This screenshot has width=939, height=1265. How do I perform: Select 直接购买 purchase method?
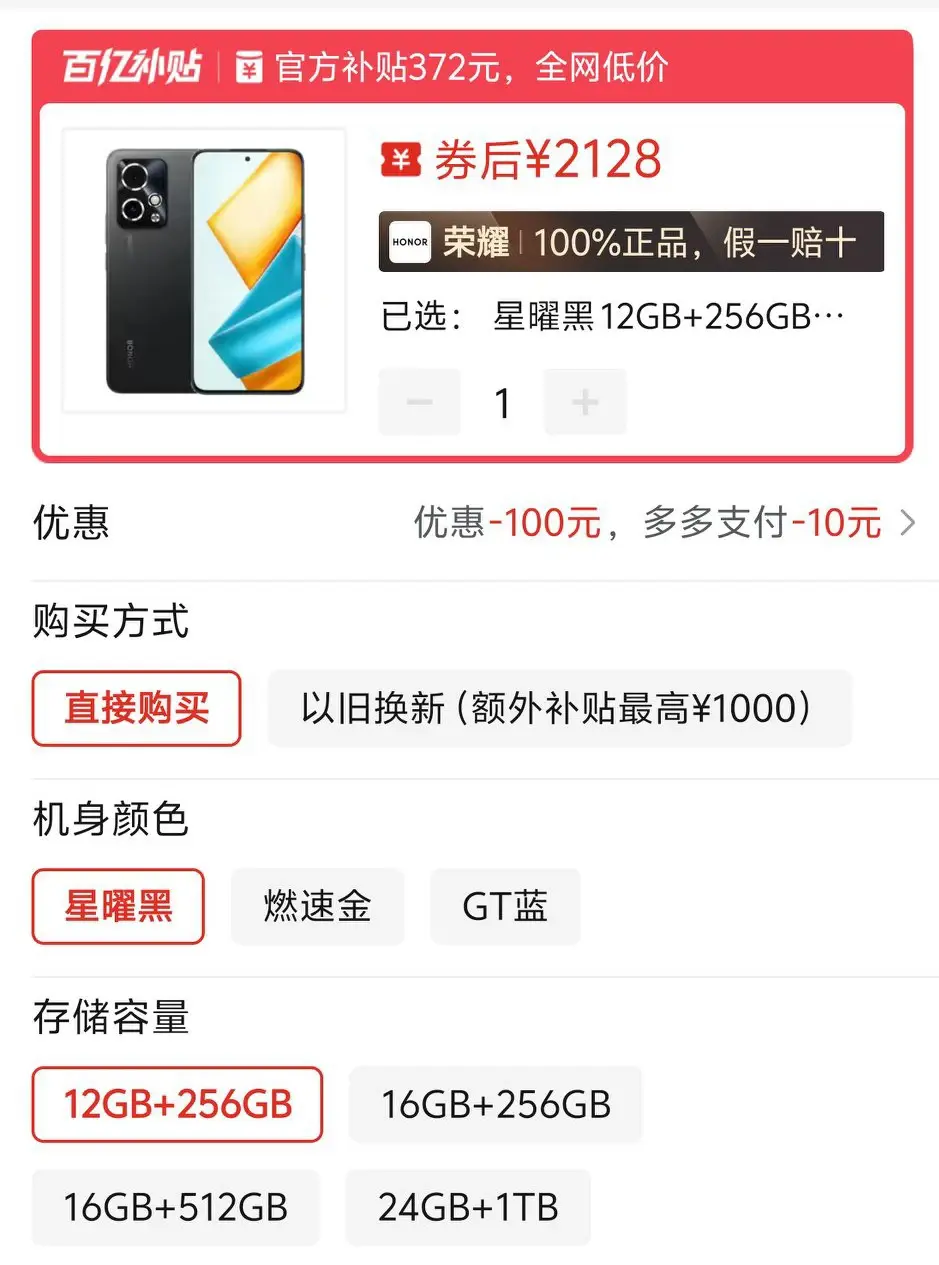[x=137, y=709]
